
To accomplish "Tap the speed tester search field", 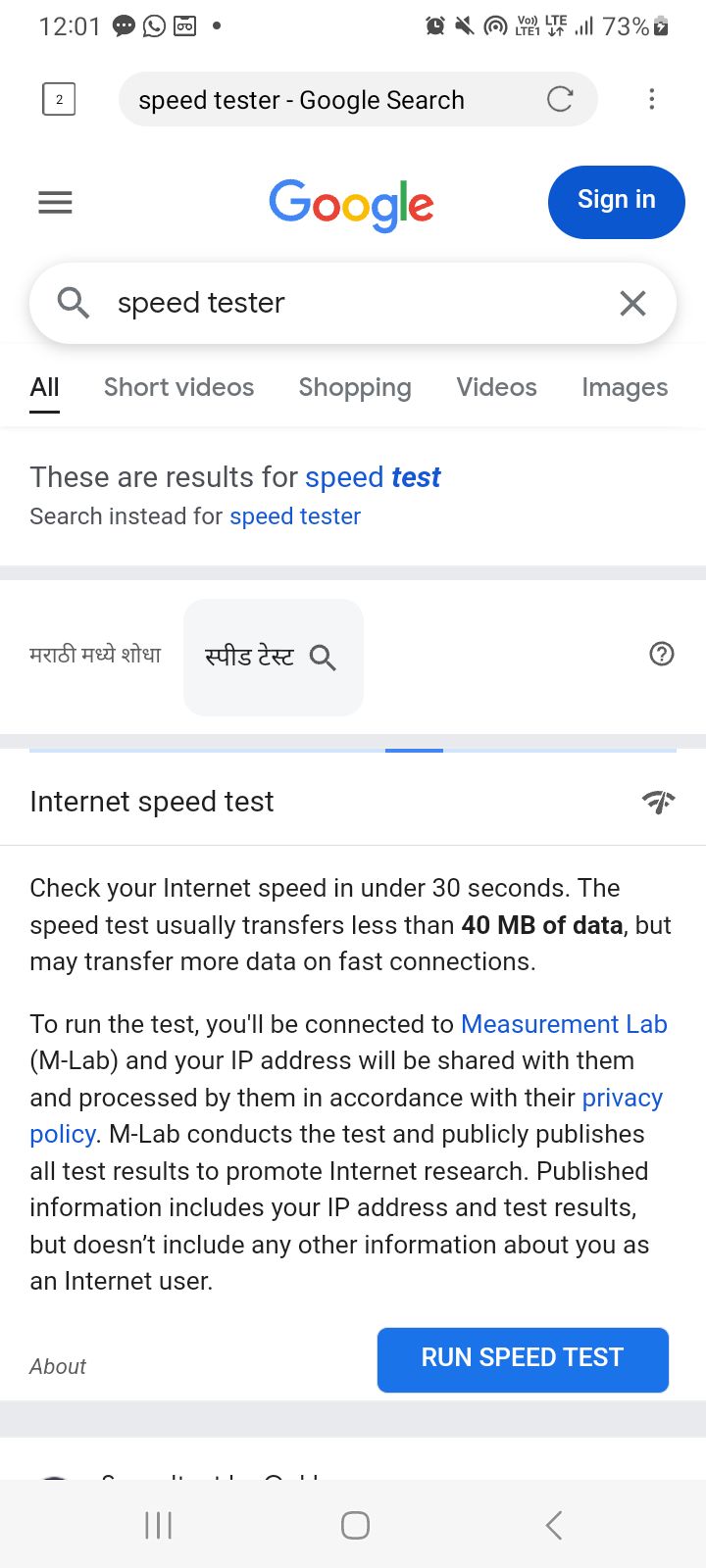I will click(x=353, y=303).
